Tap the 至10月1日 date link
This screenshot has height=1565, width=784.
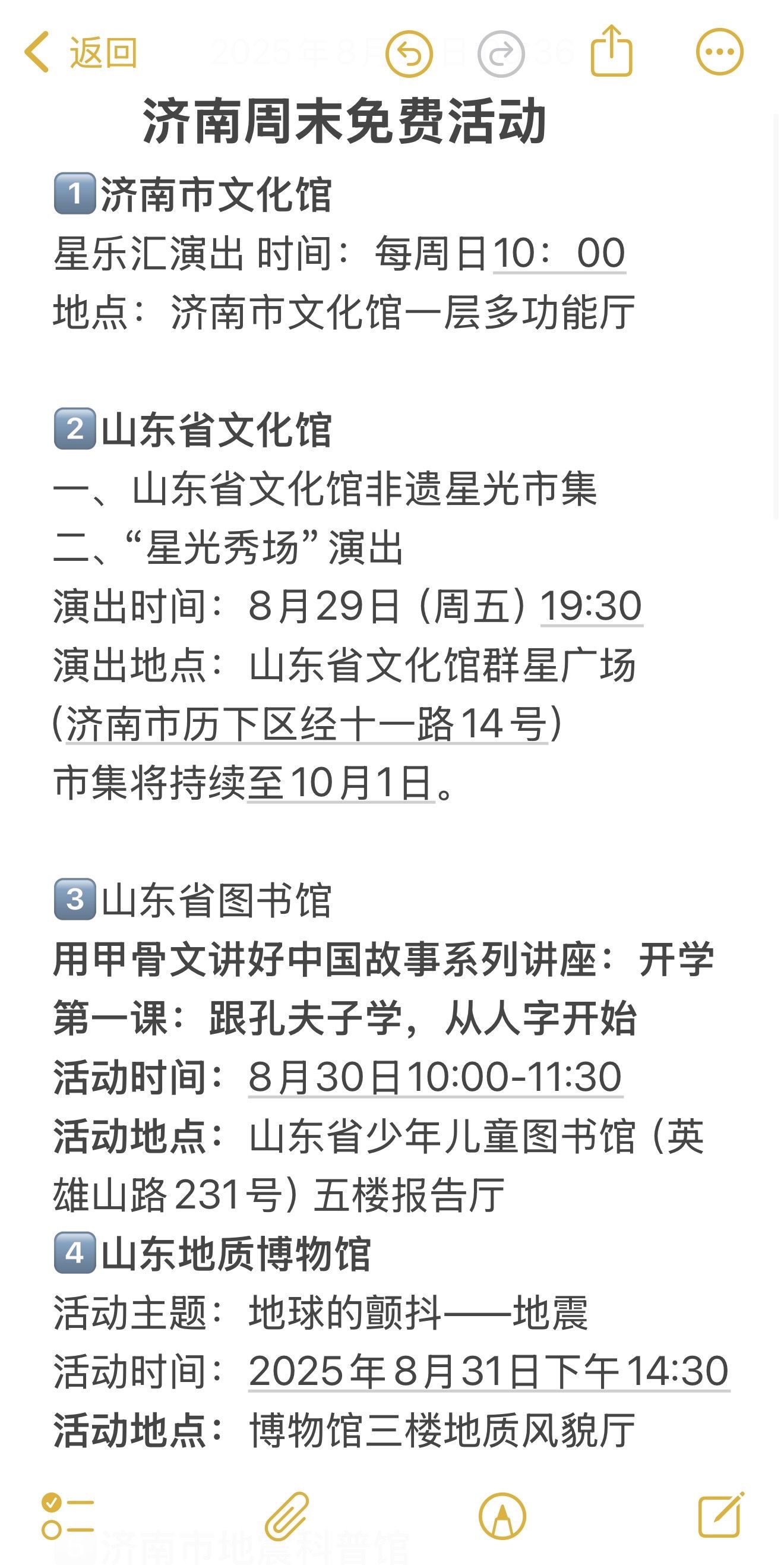coord(341,783)
